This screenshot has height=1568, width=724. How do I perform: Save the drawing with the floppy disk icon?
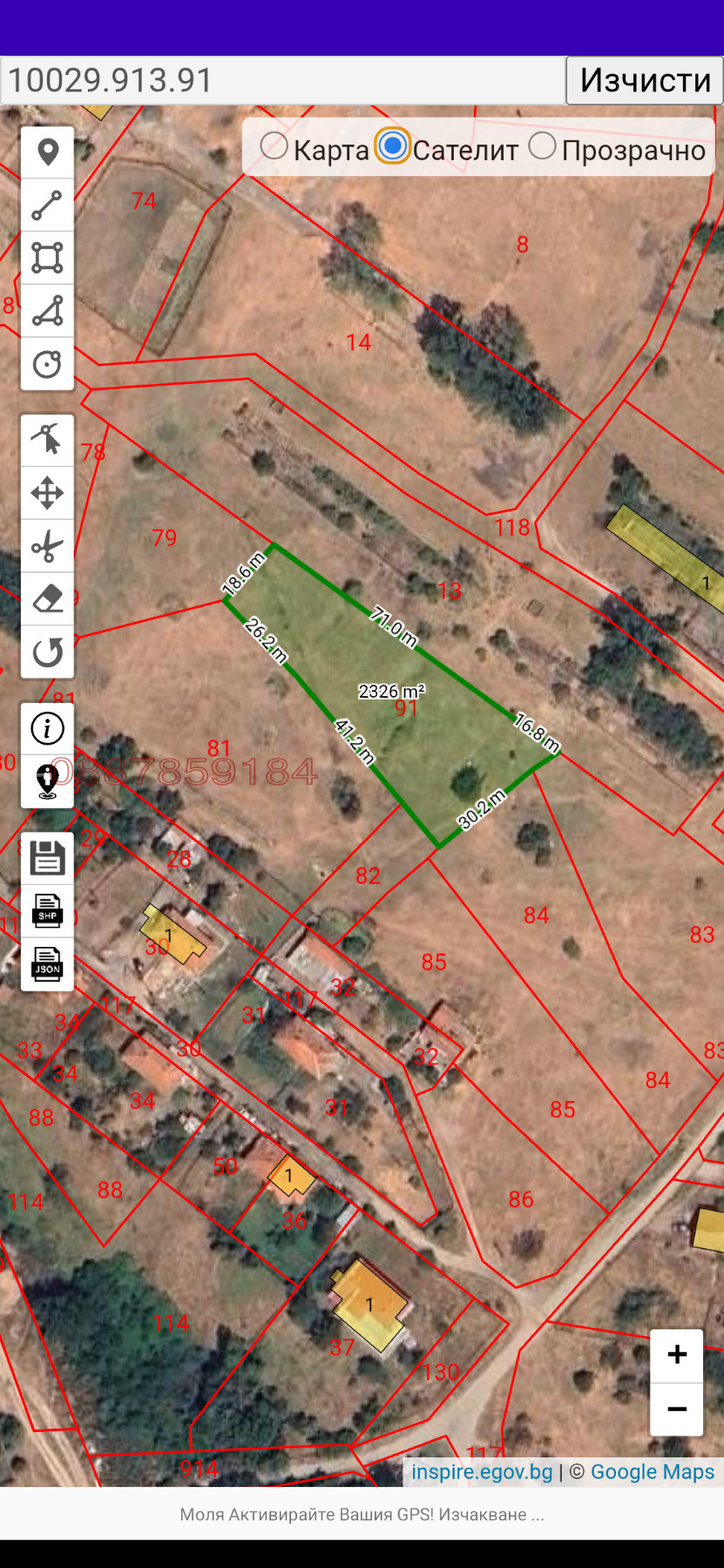[47, 858]
